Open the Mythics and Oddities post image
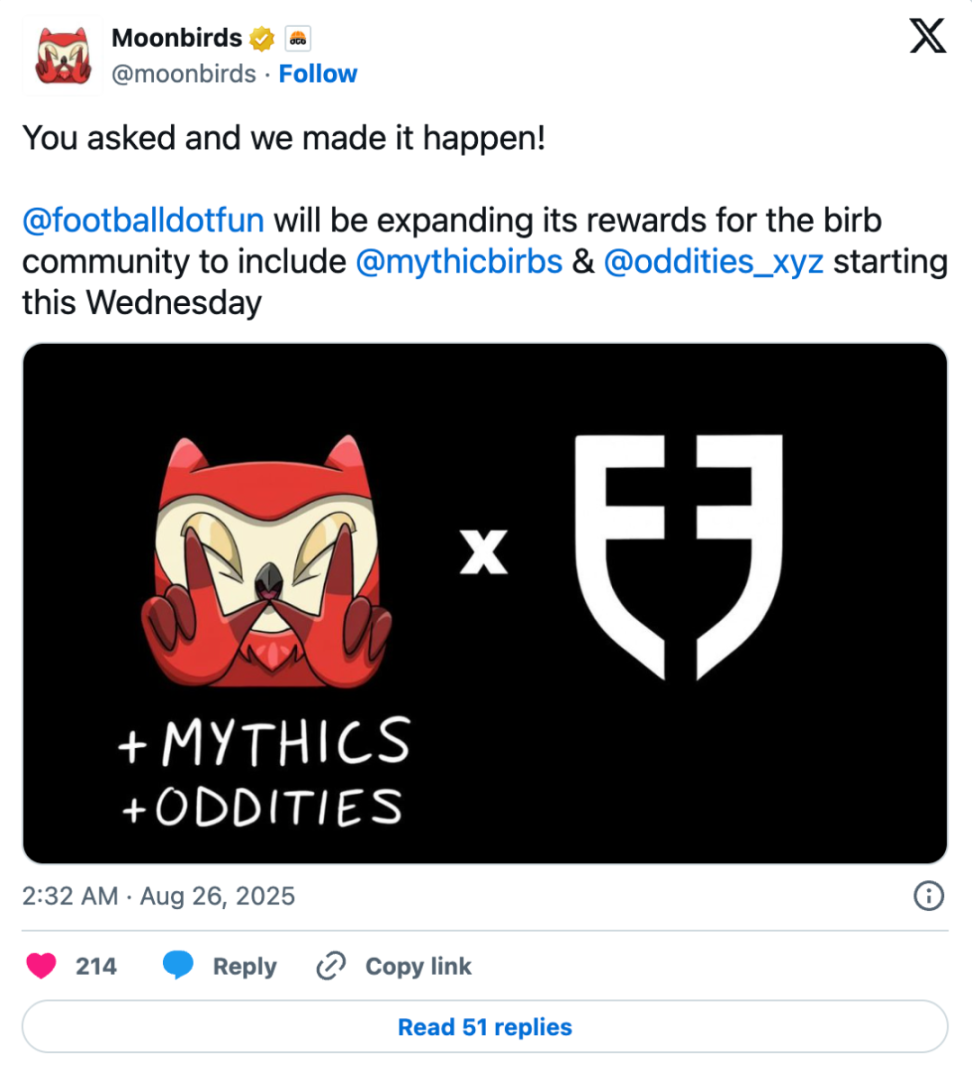This screenshot has height=1072, width=972. point(484,603)
